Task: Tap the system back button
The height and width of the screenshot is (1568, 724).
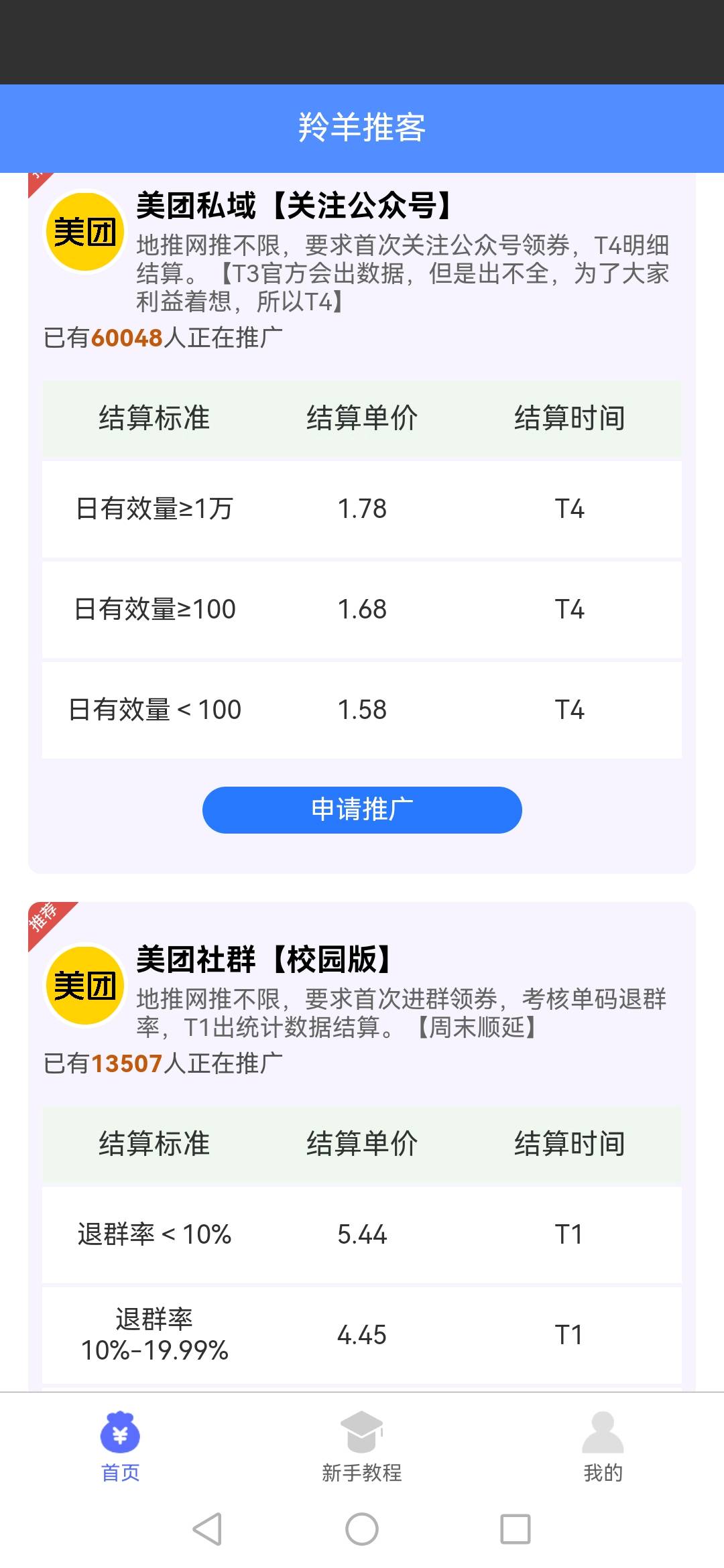Action: tap(207, 1529)
